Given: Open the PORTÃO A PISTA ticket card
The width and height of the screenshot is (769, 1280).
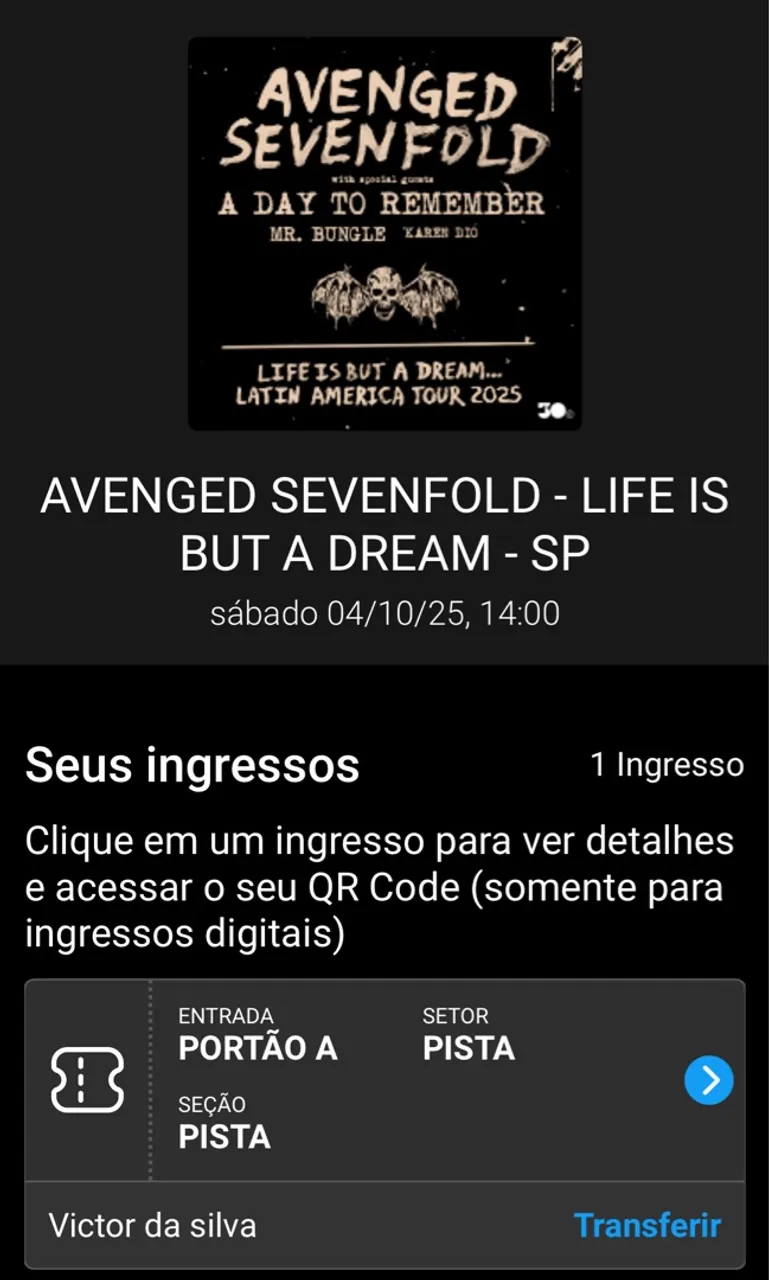Looking at the screenshot, I should point(384,1080).
